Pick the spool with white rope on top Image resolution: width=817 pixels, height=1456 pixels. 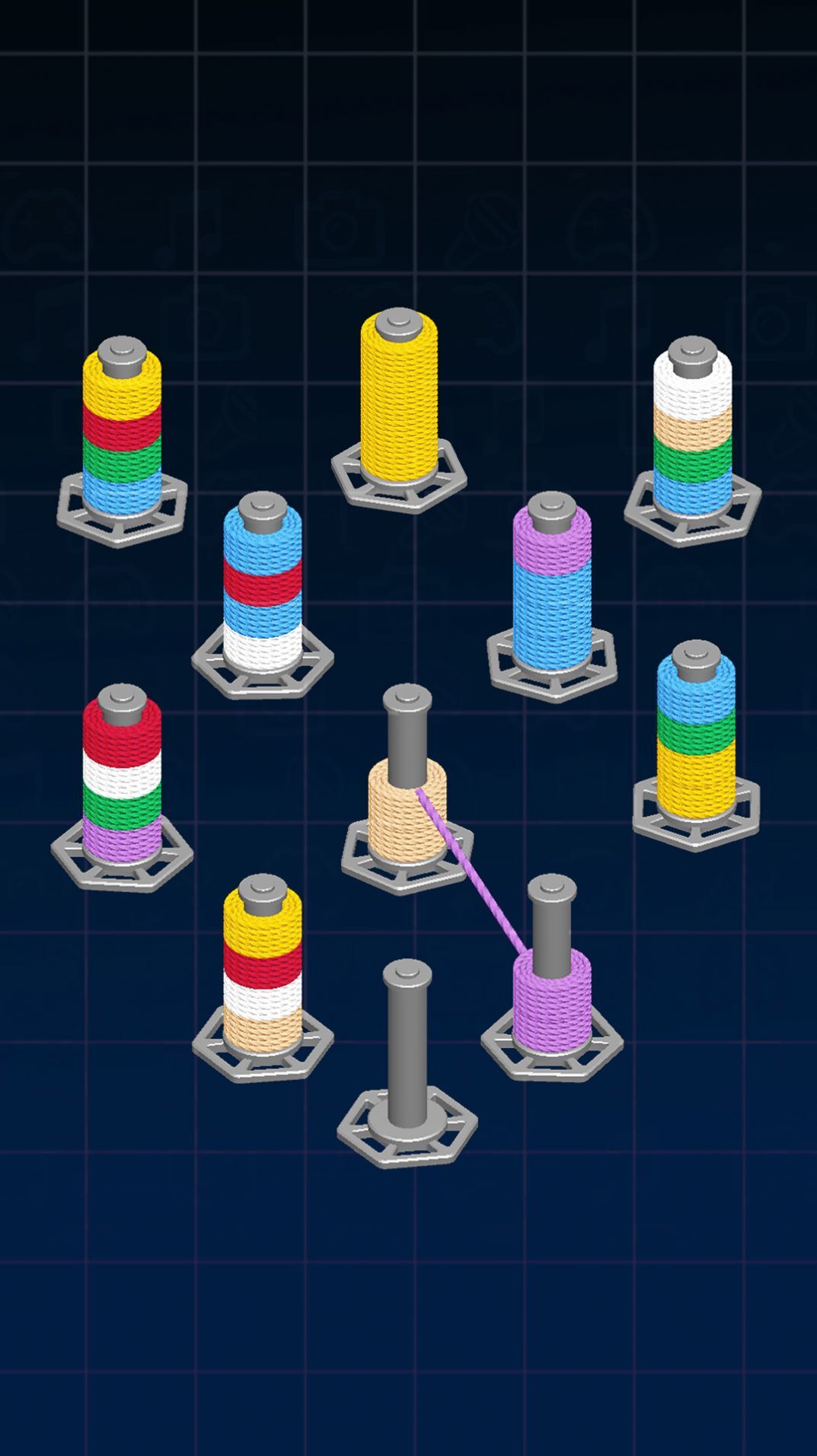click(x=692, y=434)
